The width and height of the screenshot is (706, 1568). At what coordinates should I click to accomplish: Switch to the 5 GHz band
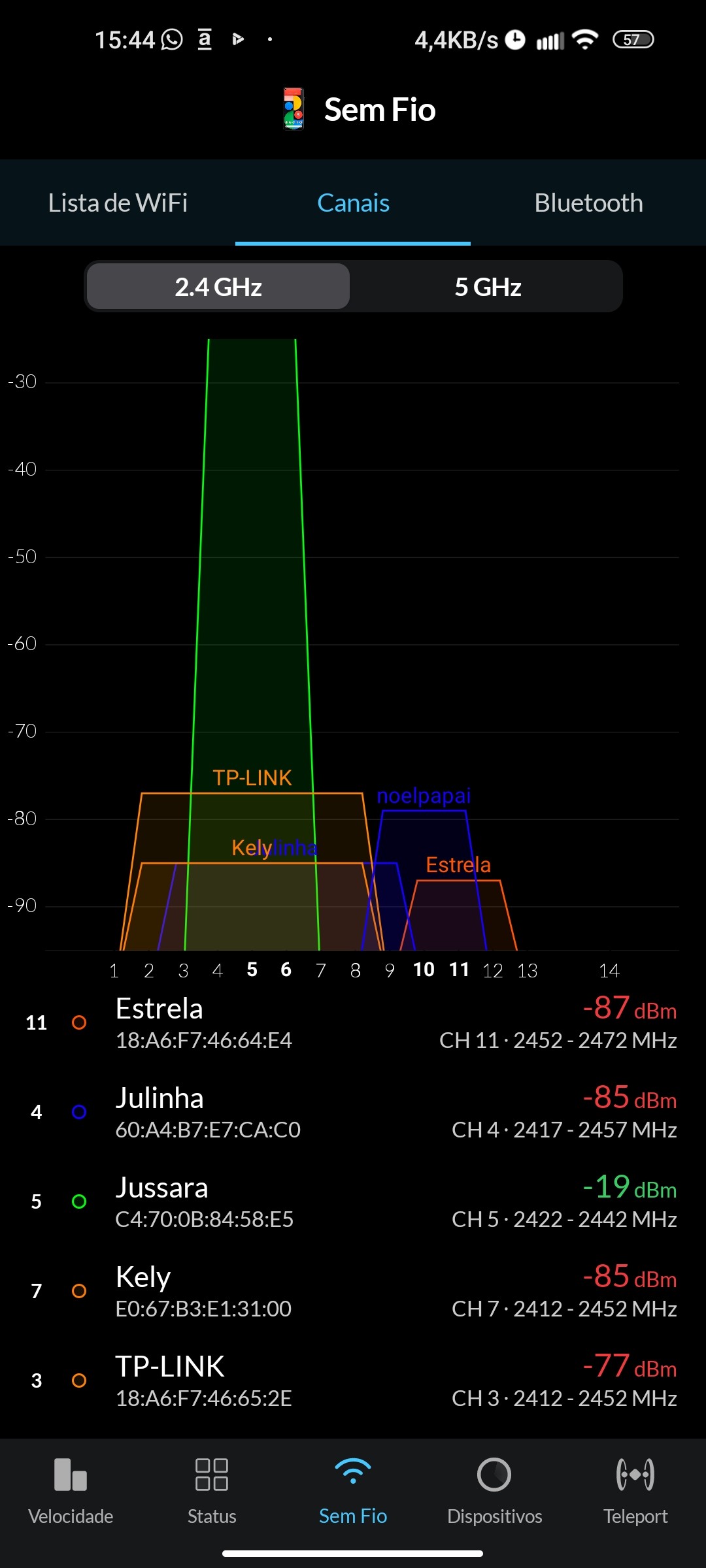tap(488, 287)
